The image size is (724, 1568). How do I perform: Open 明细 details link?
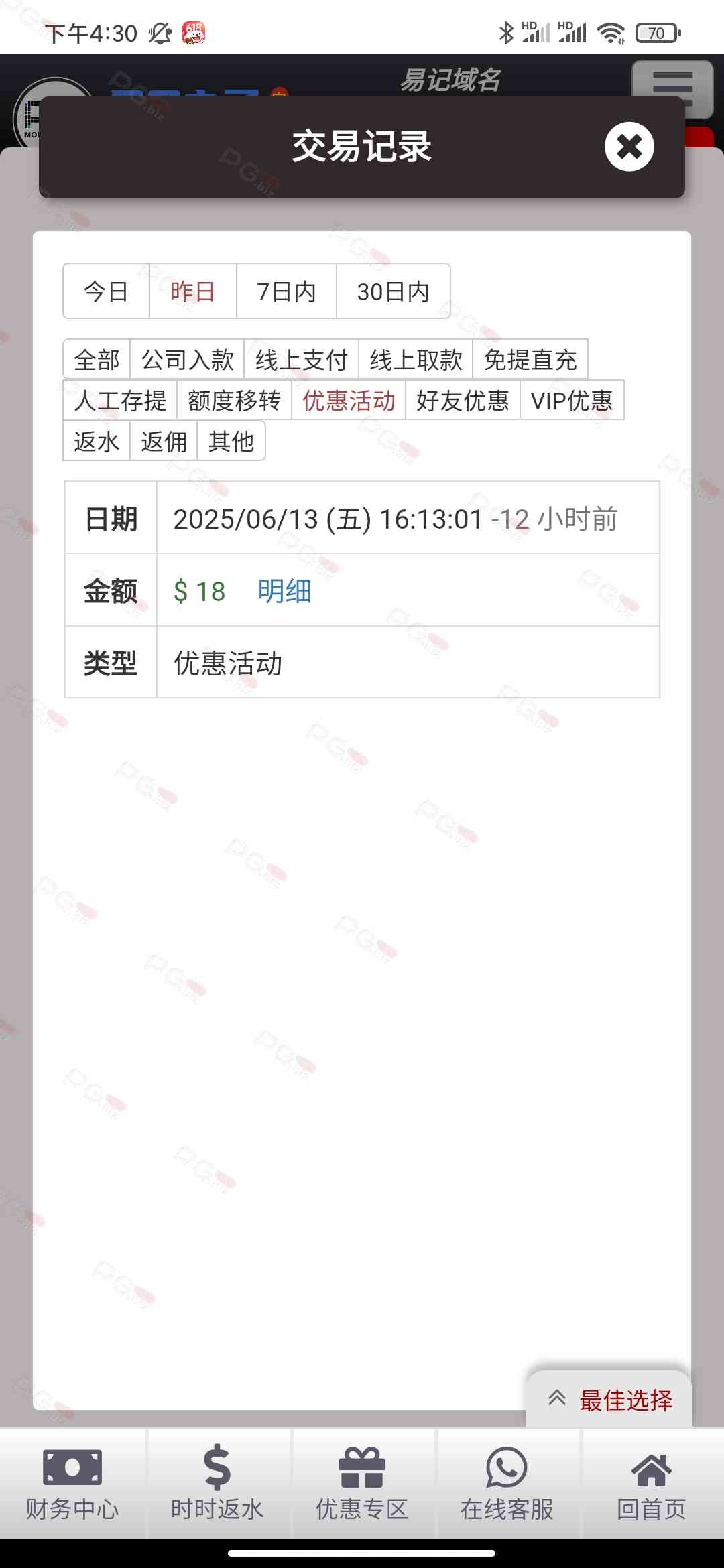click(x=285, y=591)
